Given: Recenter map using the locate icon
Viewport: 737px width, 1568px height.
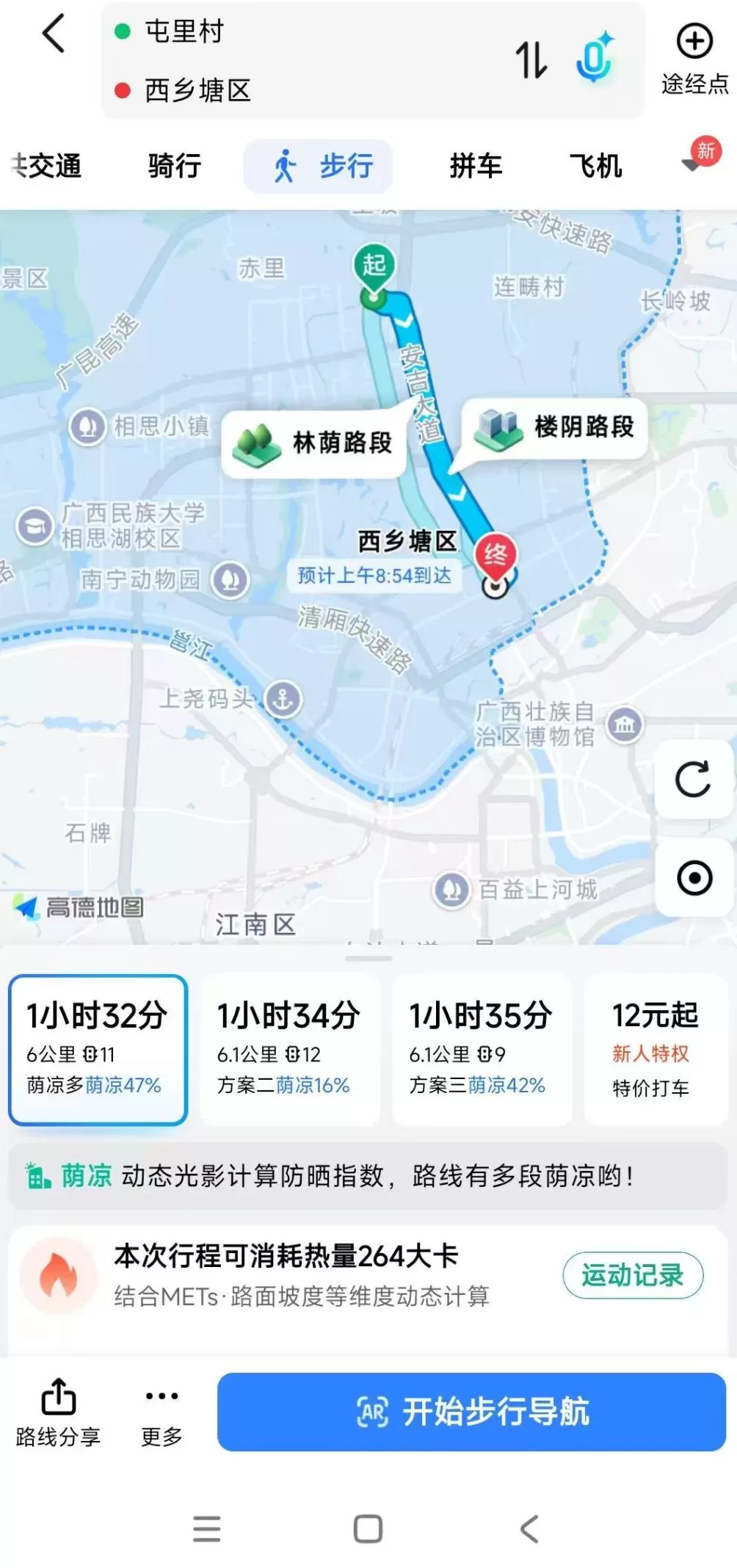Looking at the screenshot, I should click(x=692, y=876).
